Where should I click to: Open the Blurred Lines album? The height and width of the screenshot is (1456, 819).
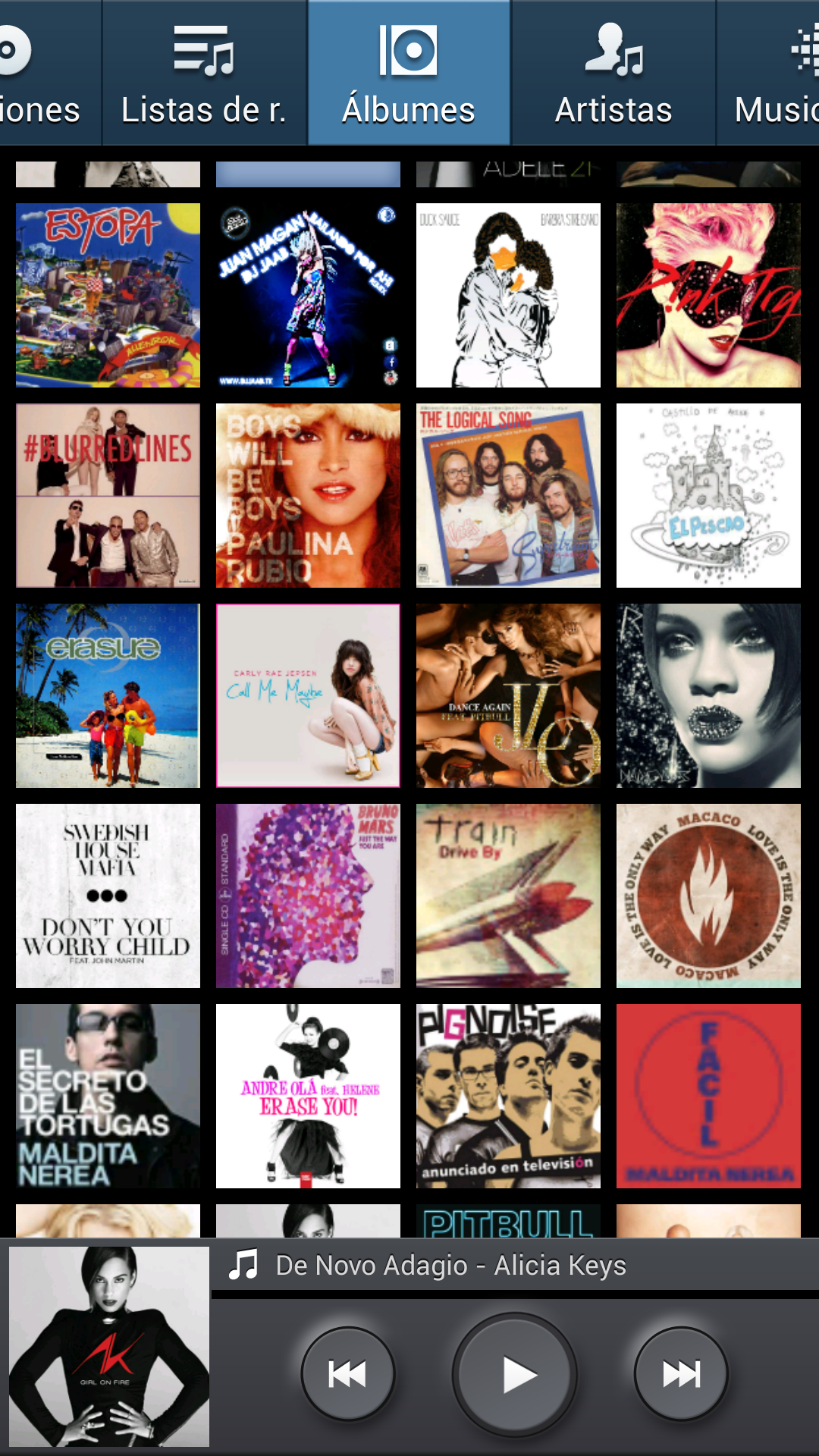coord(108,495)
